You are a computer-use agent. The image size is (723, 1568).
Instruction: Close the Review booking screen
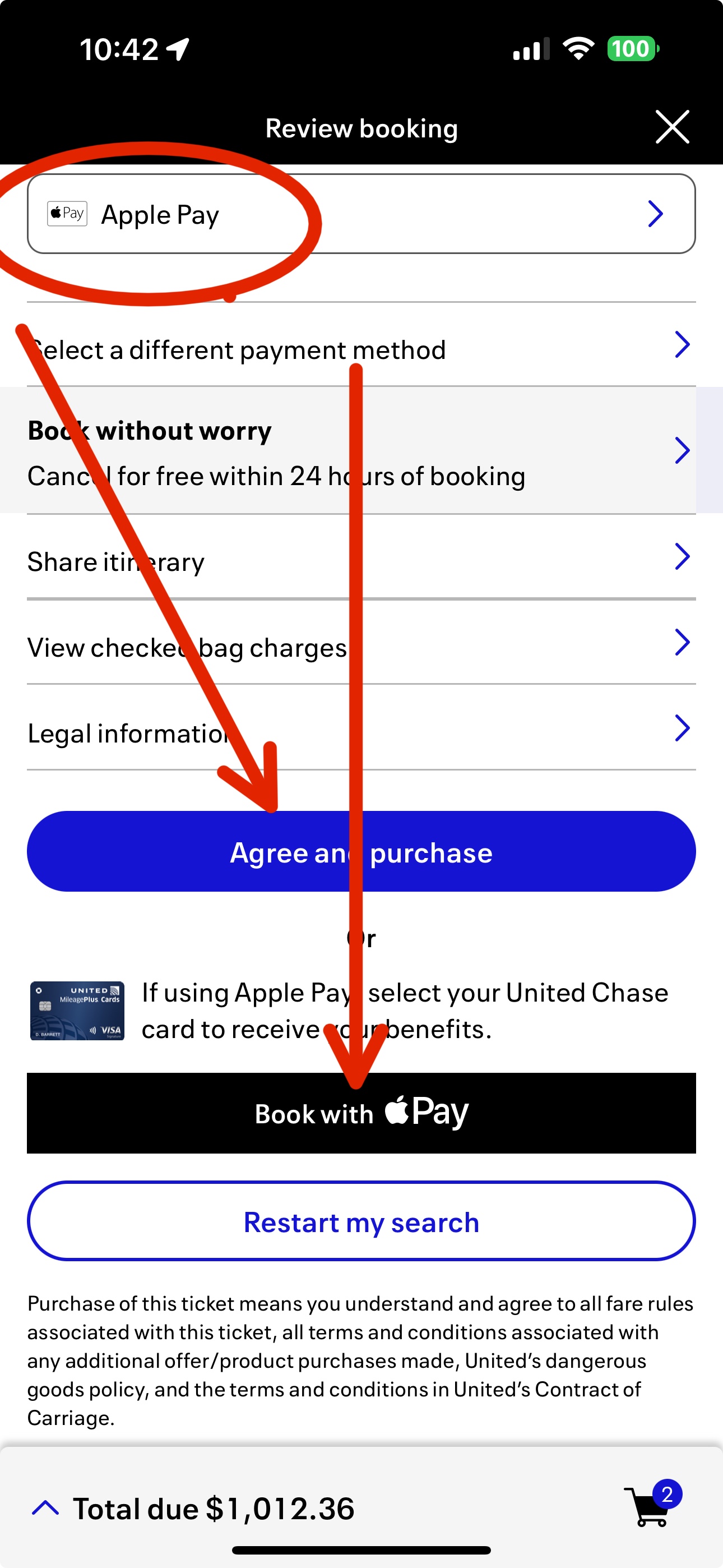point(673,127)
